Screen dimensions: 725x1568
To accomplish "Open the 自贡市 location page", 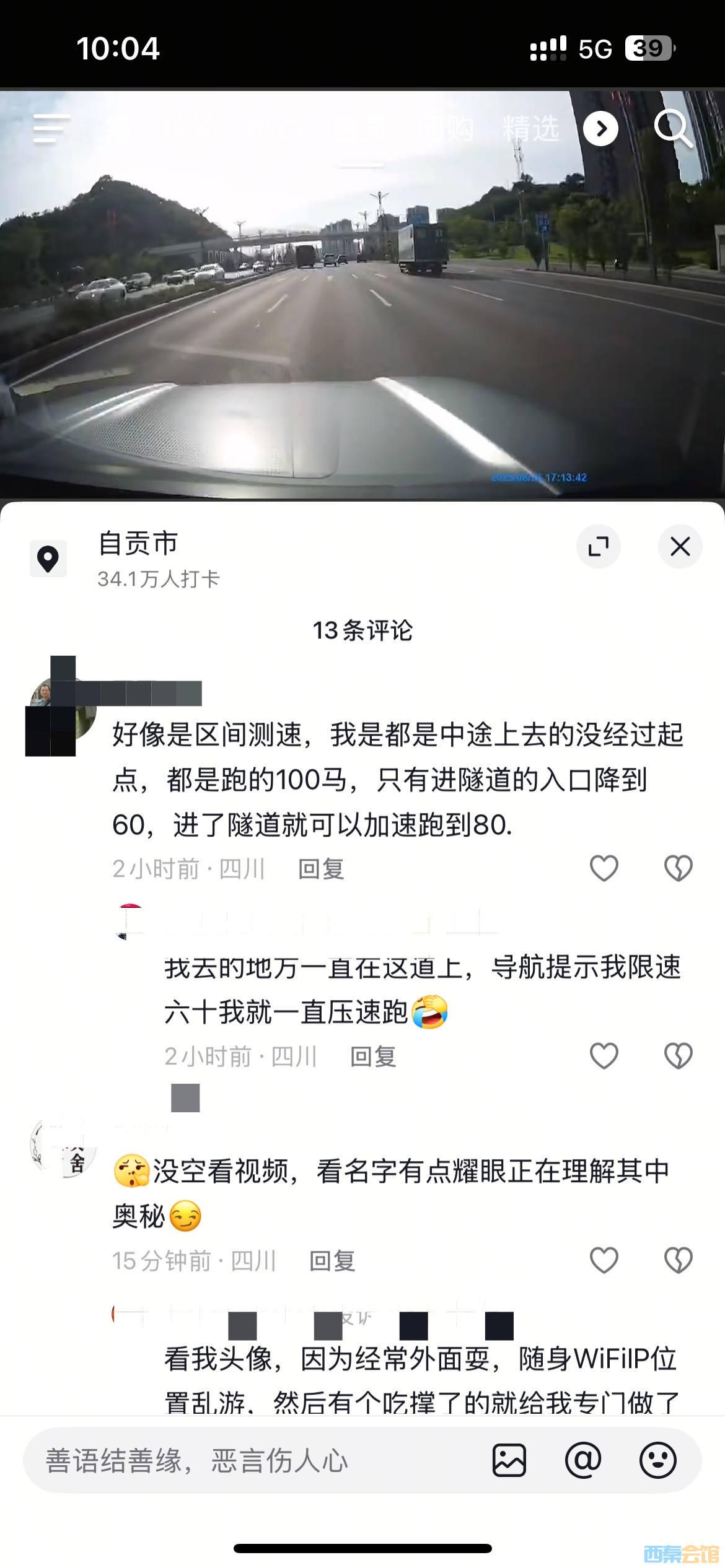I will click(138, 544).
